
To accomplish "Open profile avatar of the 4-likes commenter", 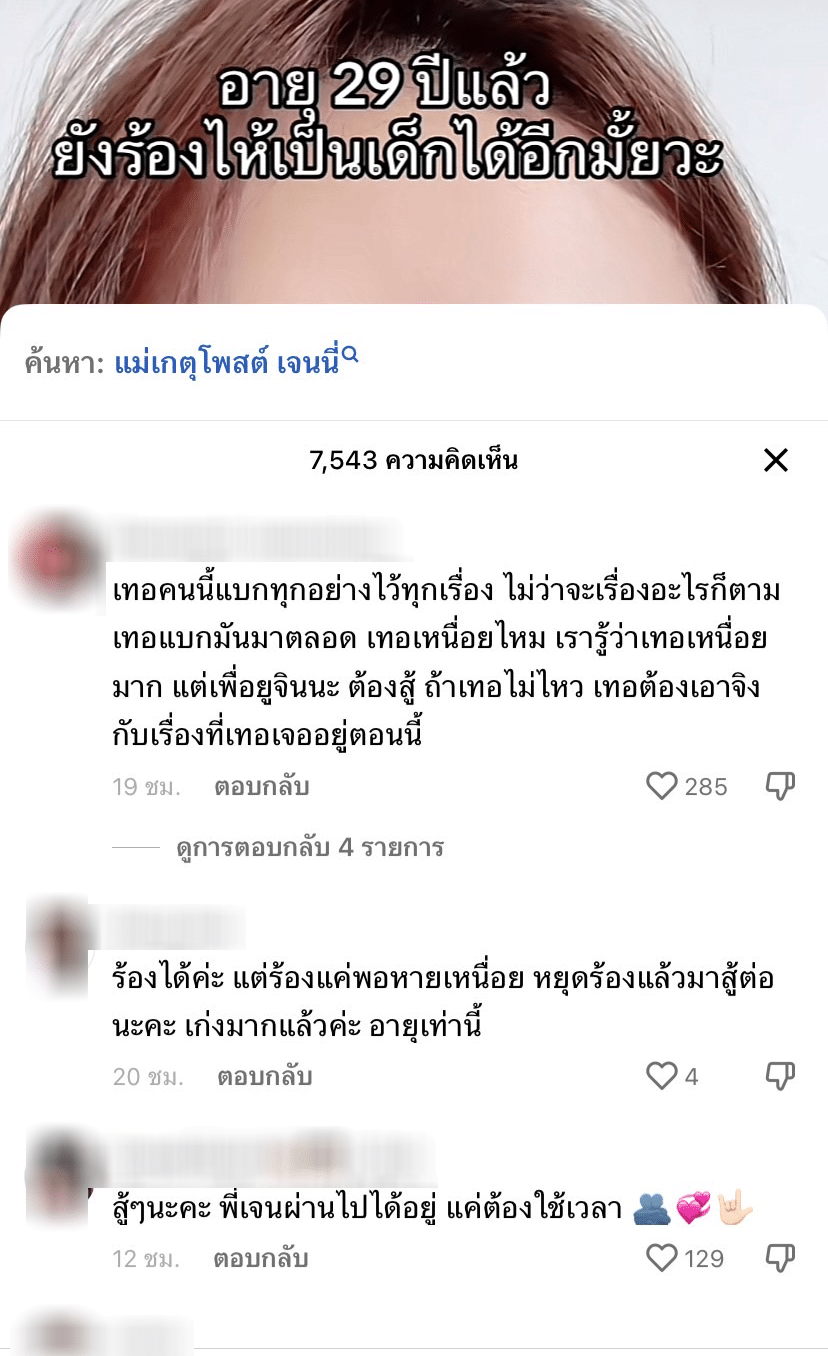I will point(58,942).
